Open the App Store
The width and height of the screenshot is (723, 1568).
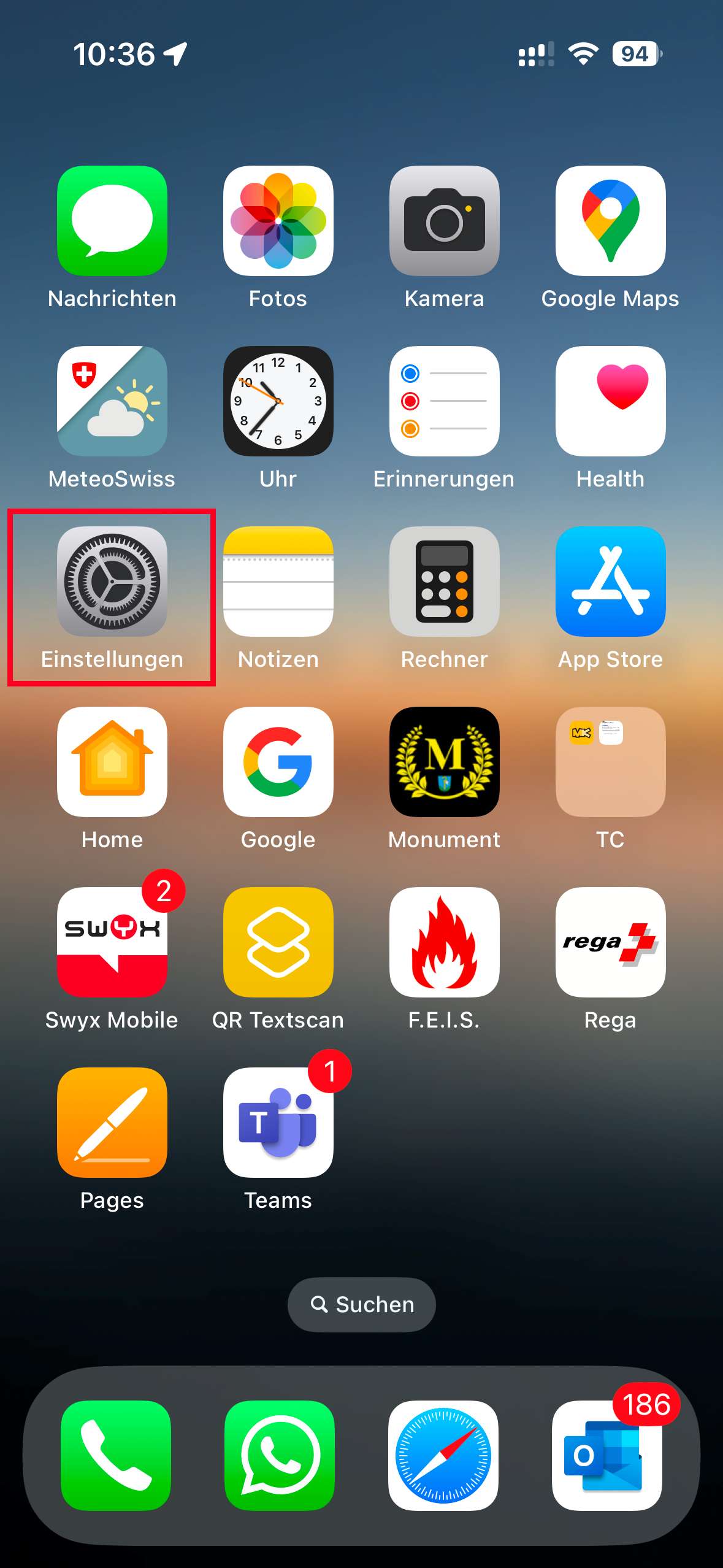[610, 581]
